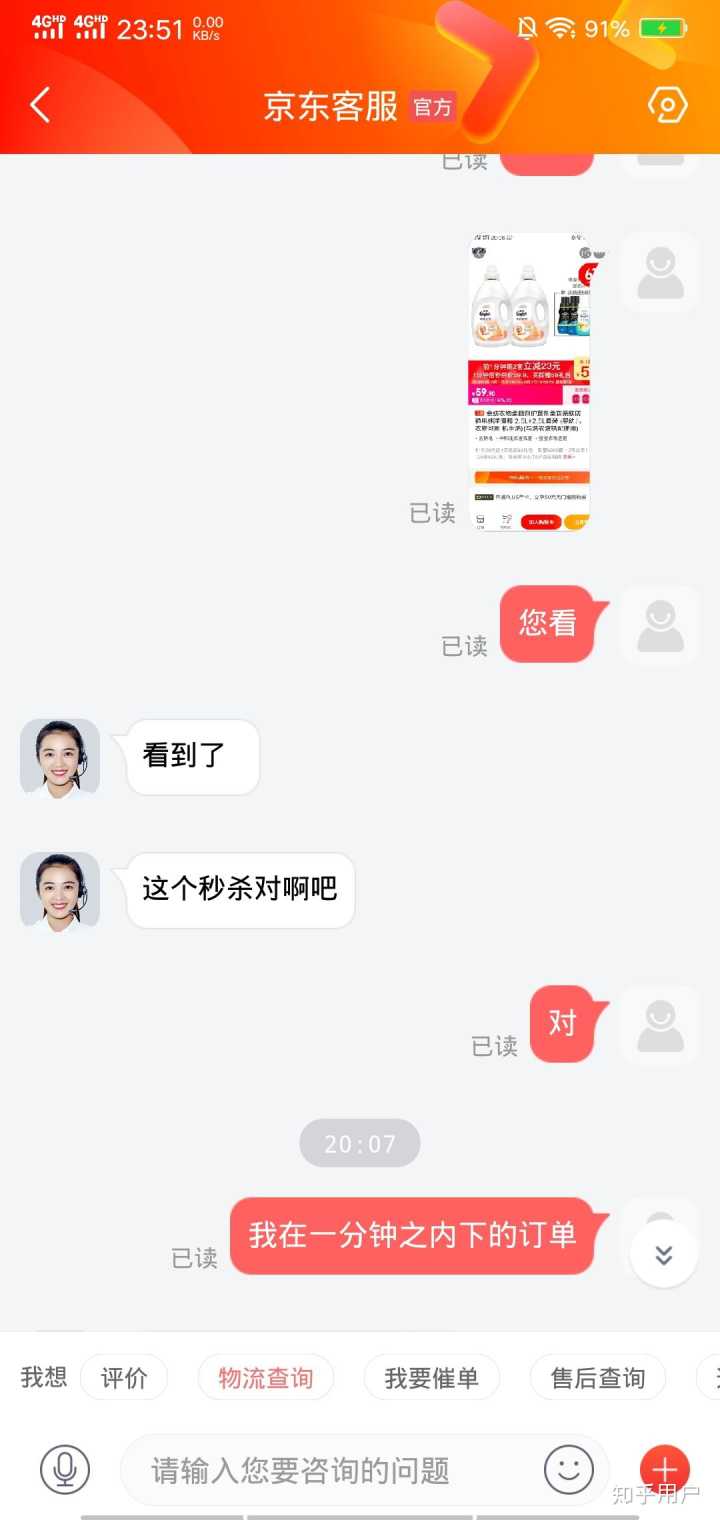The width and height of the screenshot is (720, 1520).
Task: Focus the 请输入您要咨询的问题 text field
Action: 330,1470
